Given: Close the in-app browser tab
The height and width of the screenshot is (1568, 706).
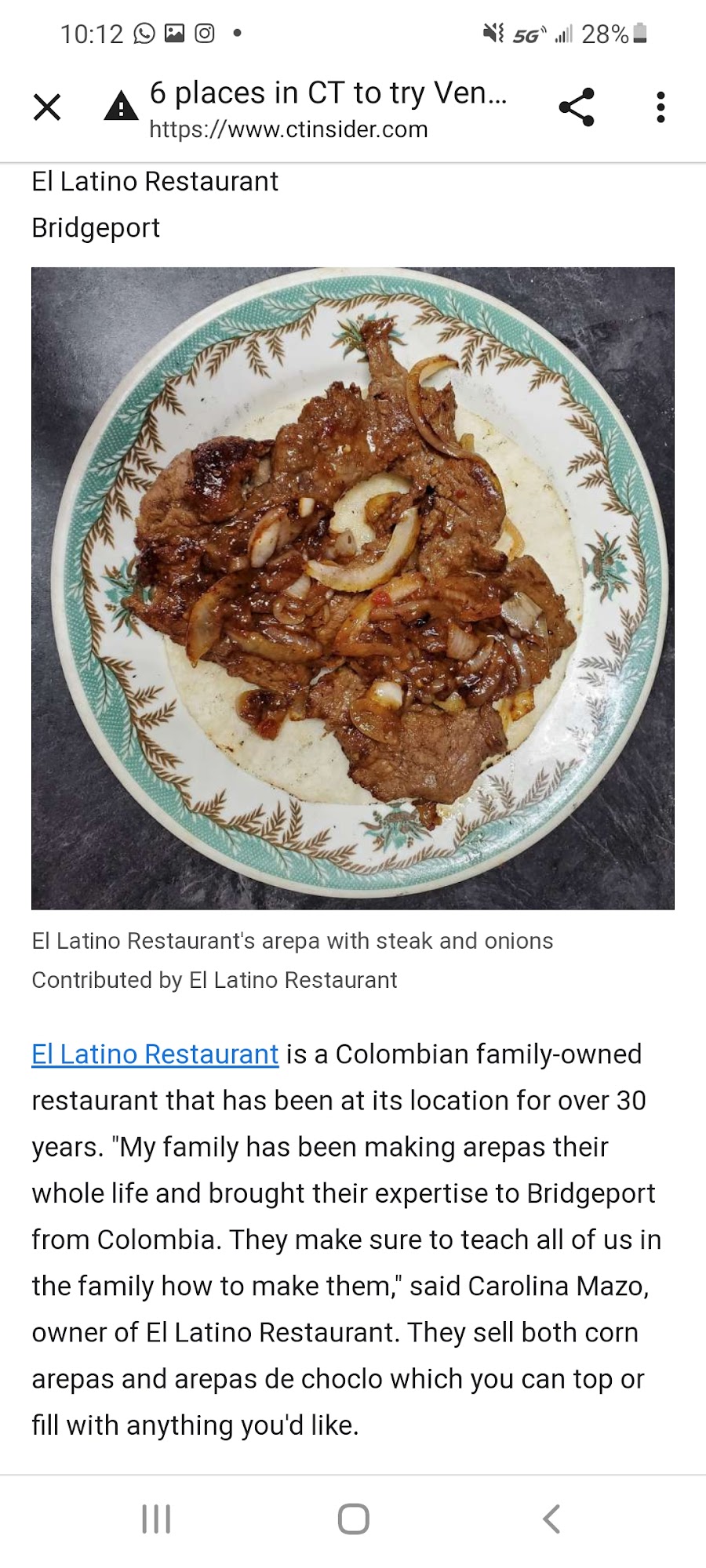Looking at the screenshot, I should (x=47, y=107).
